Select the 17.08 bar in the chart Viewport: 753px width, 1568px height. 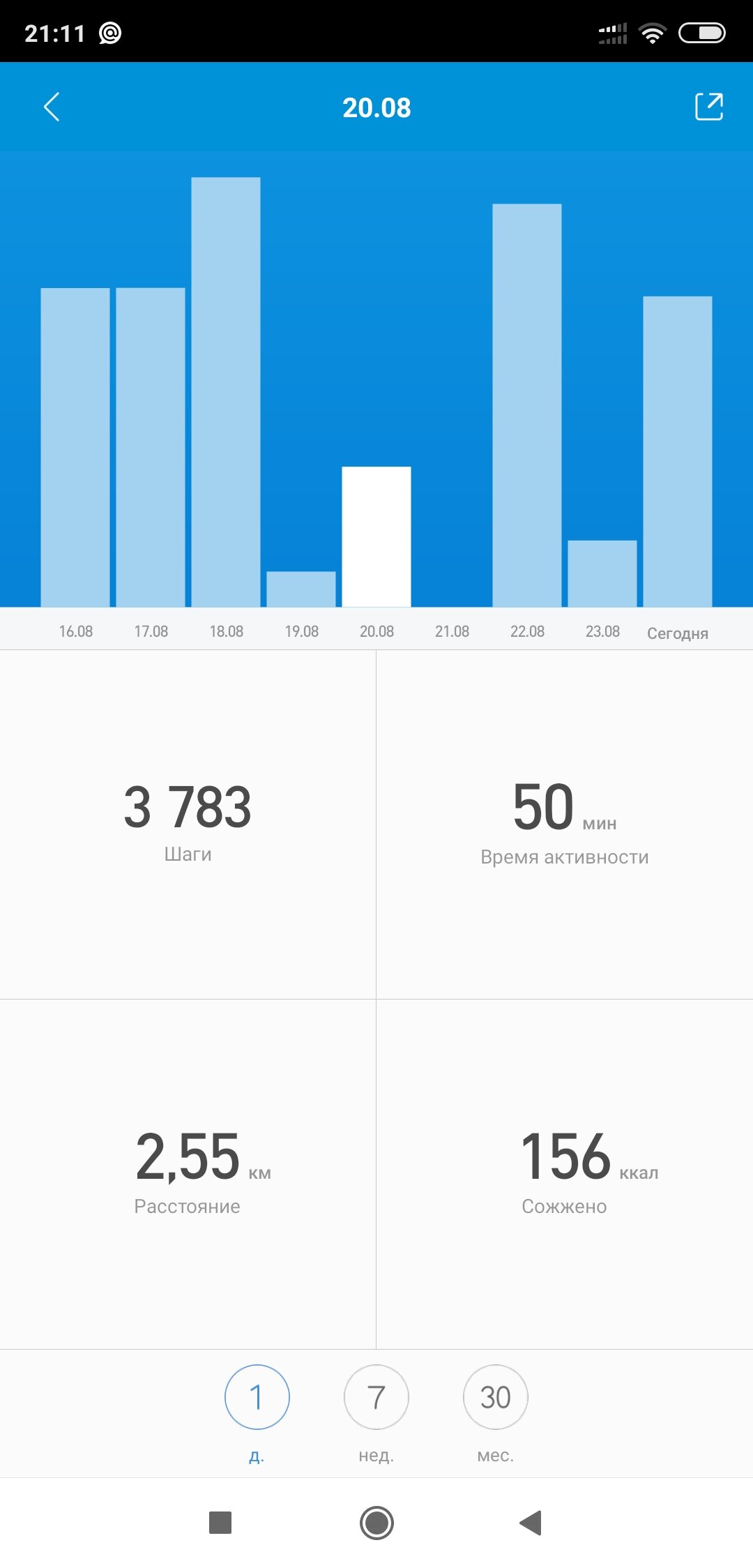[x=151, y=447]
